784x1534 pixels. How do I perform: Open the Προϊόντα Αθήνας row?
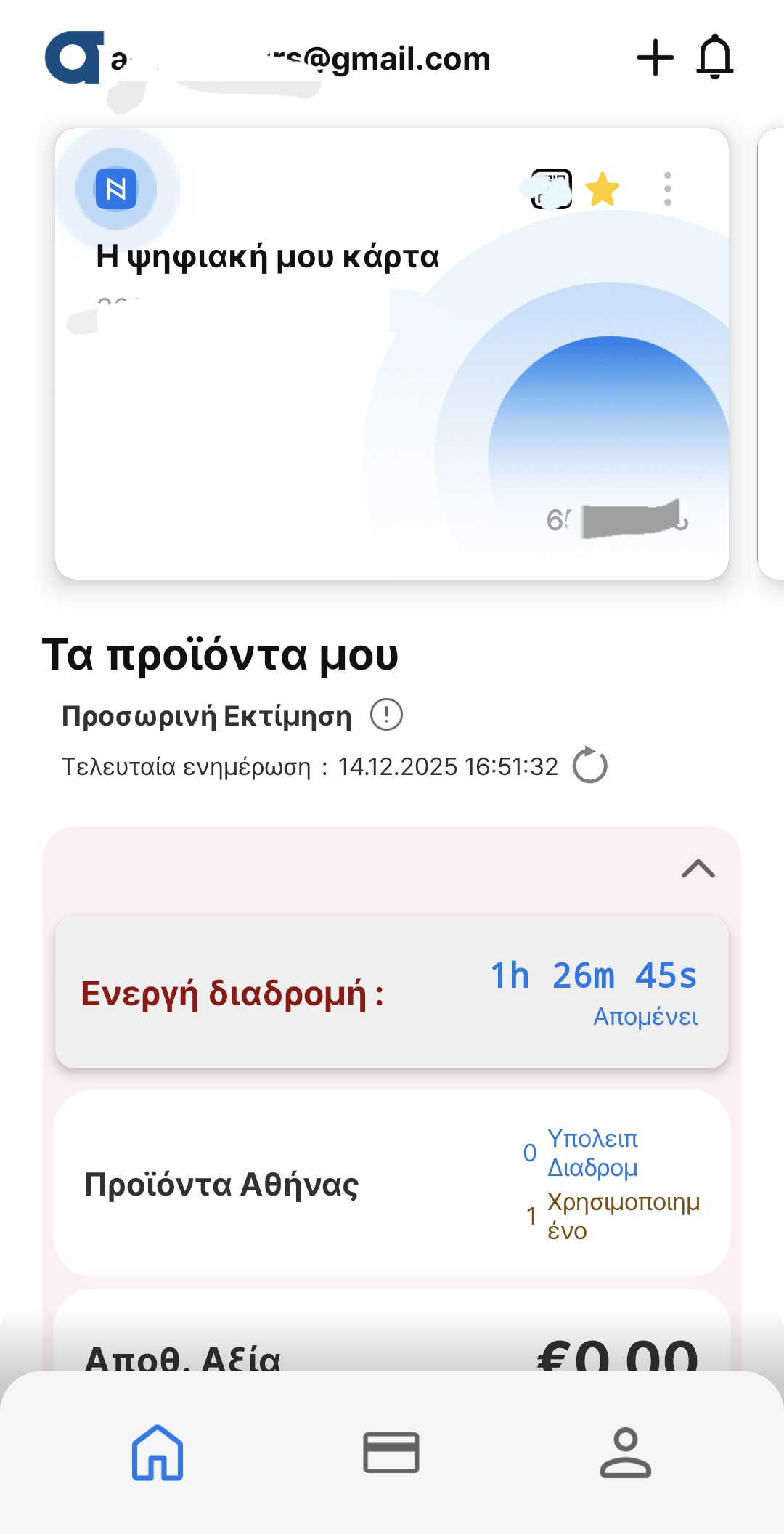[392, 1184]
